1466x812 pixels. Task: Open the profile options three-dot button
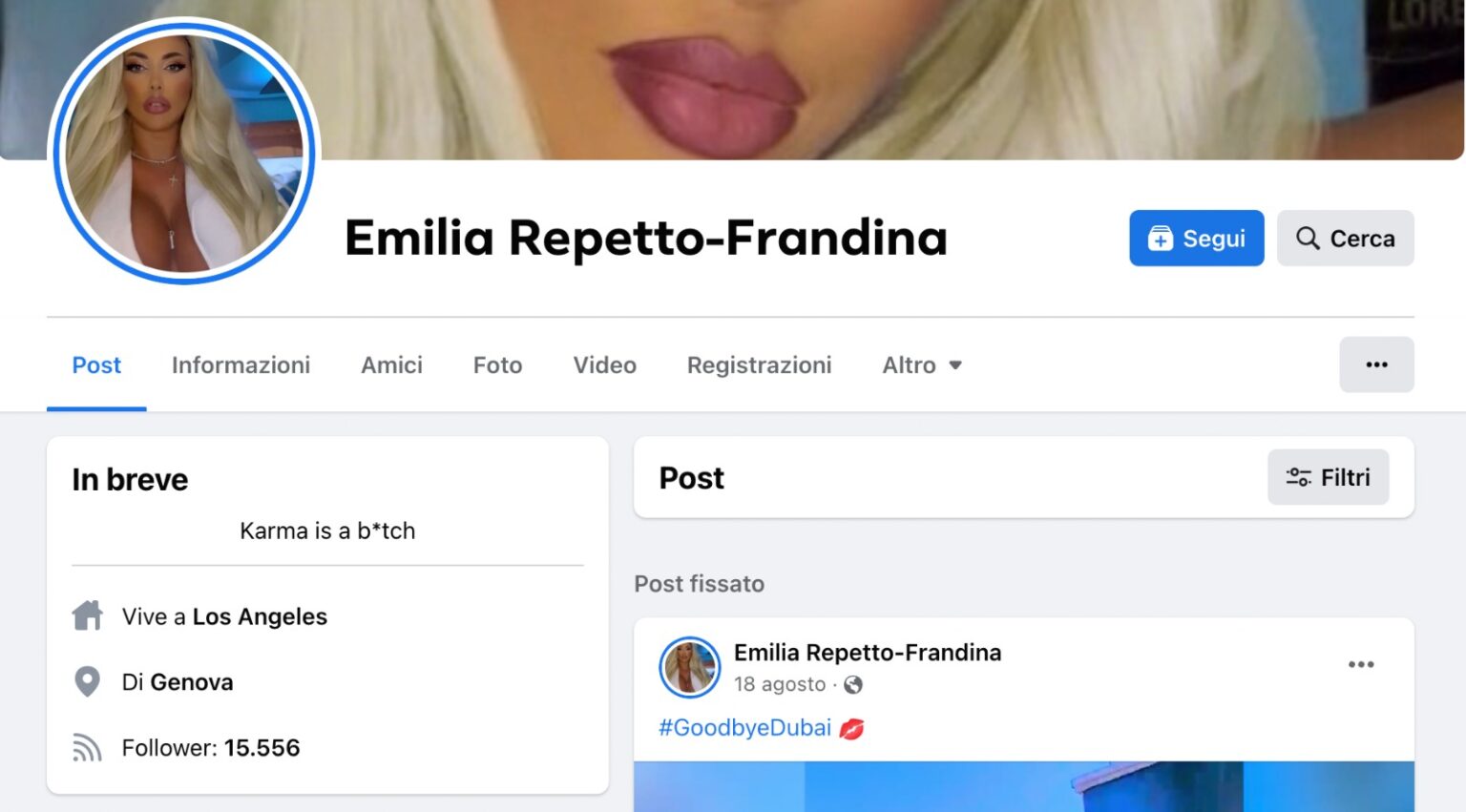(x=1375, y=364)
